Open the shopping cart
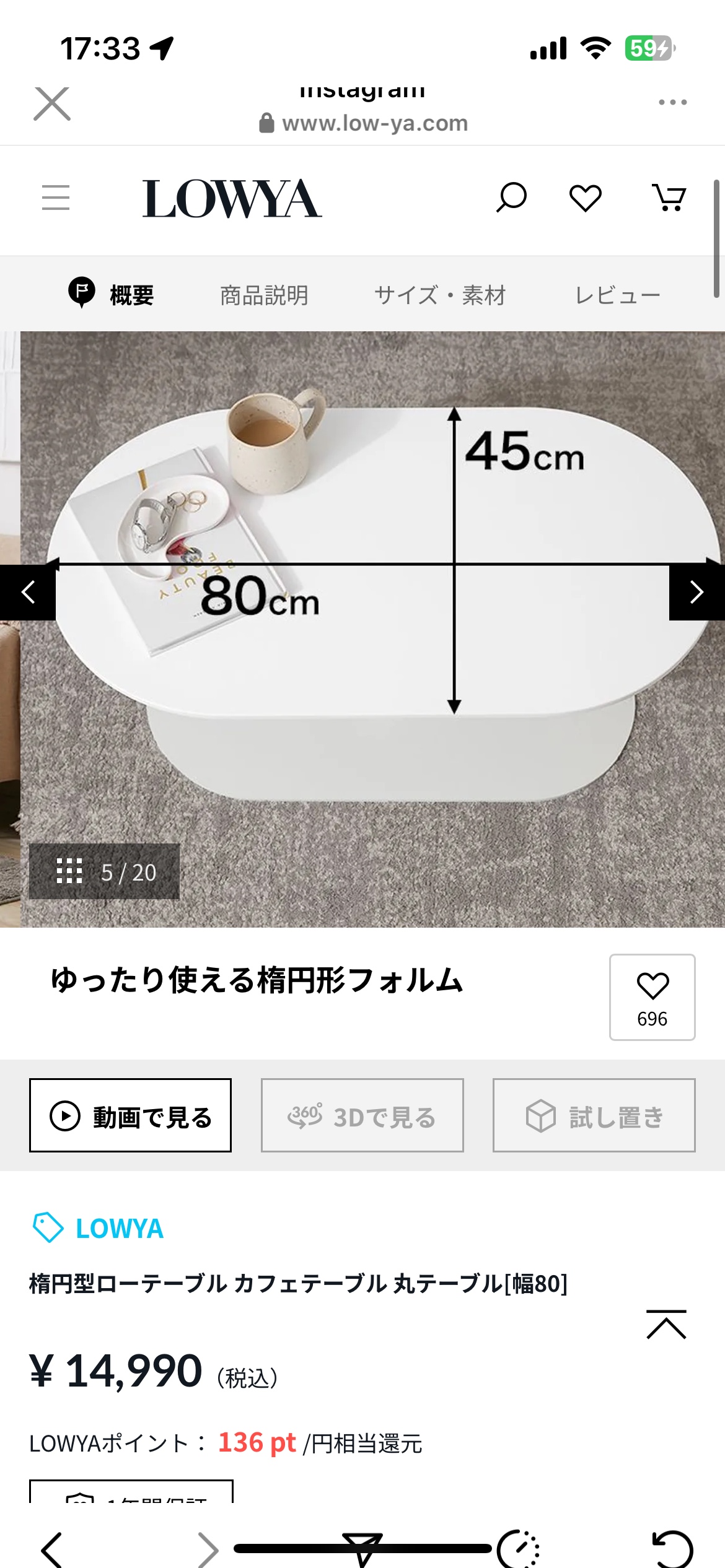 coord(669,198)
